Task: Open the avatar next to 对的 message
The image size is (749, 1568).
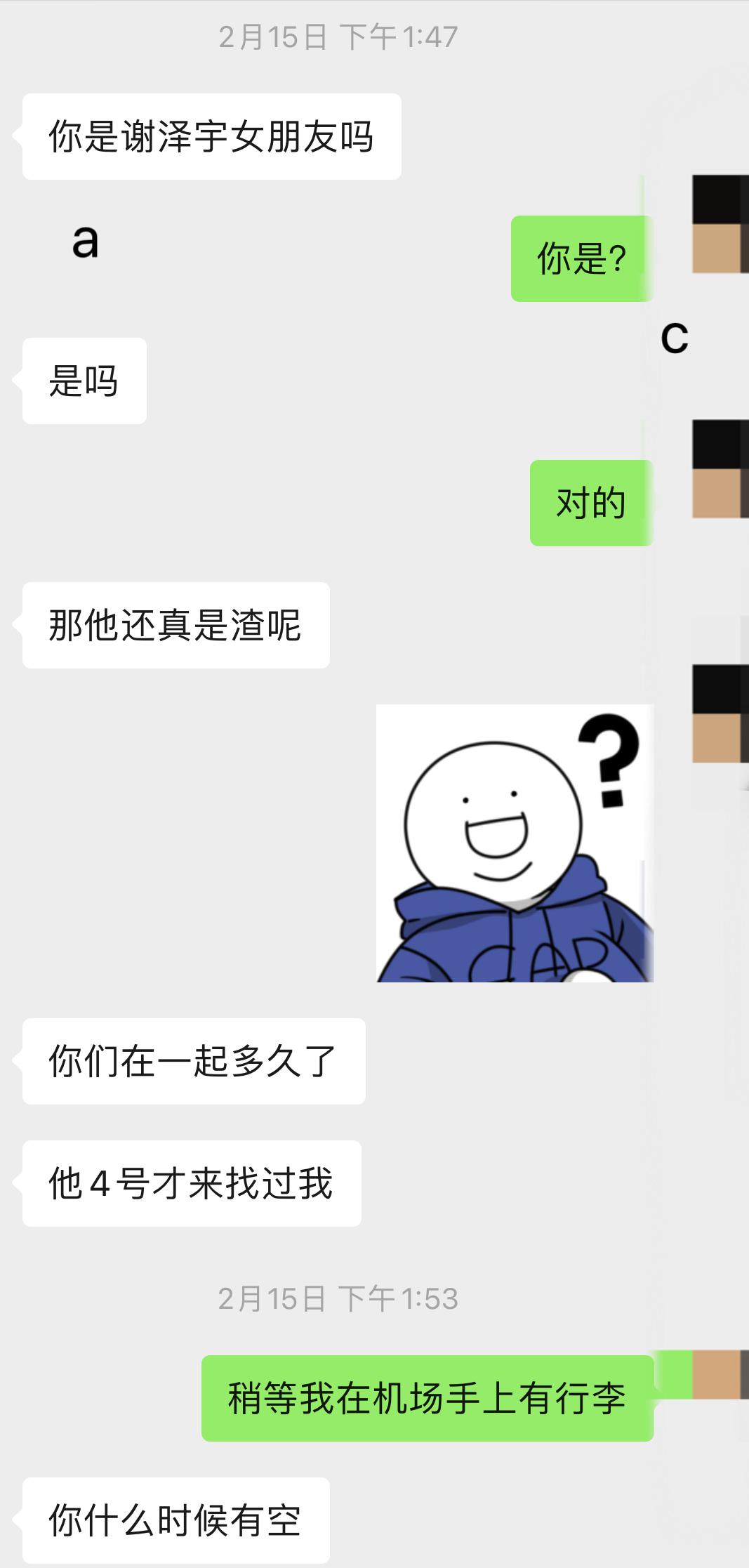Action: point(720,469)
